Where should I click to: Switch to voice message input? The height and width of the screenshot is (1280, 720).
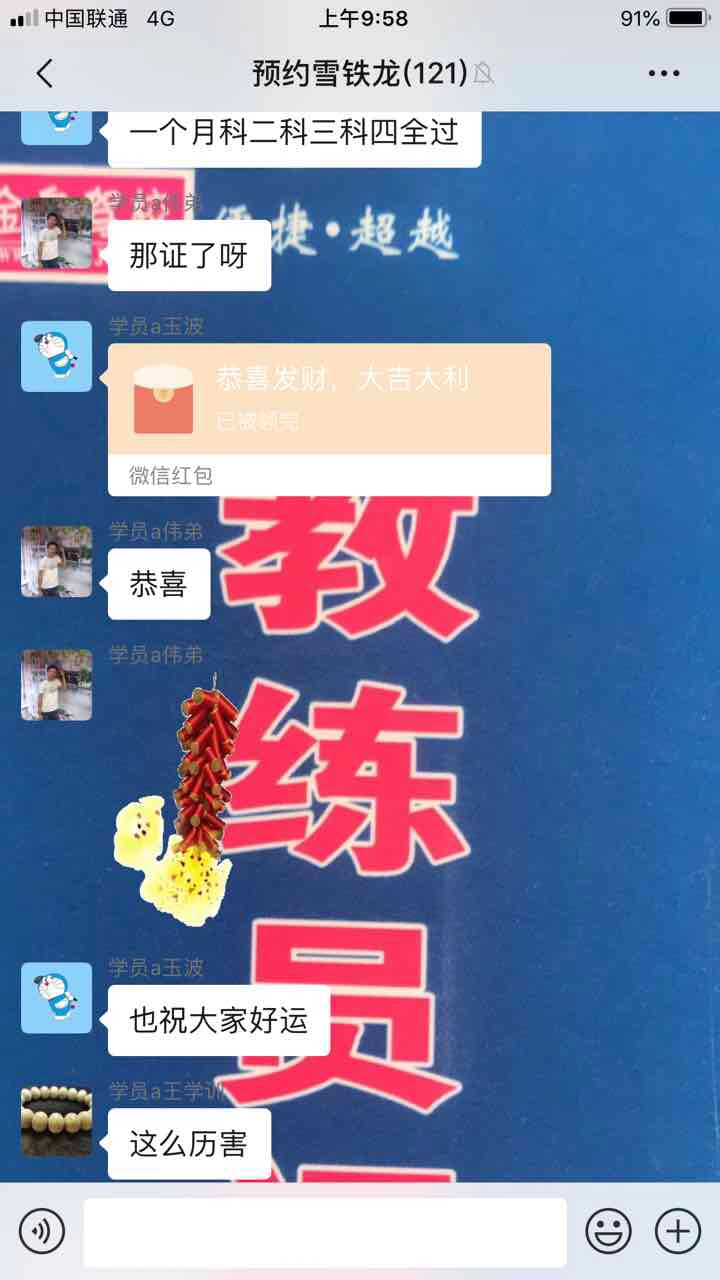click(x=41, y=1231)
